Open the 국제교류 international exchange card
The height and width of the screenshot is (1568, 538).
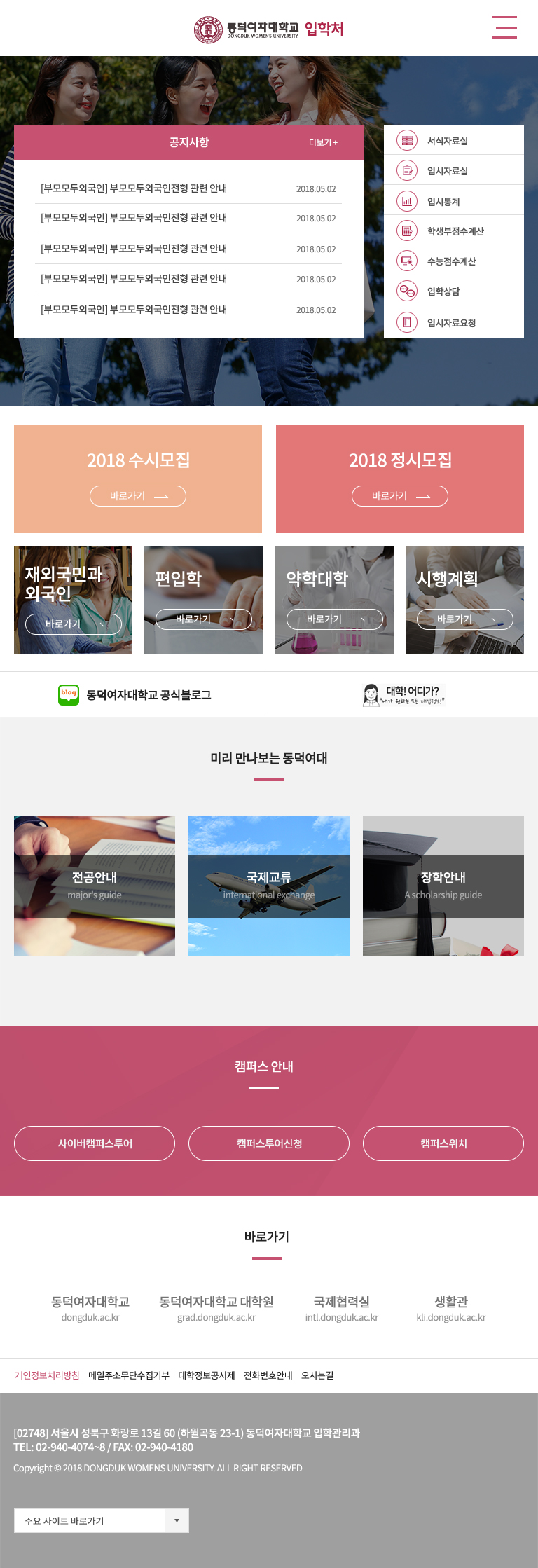pos(268,886)
